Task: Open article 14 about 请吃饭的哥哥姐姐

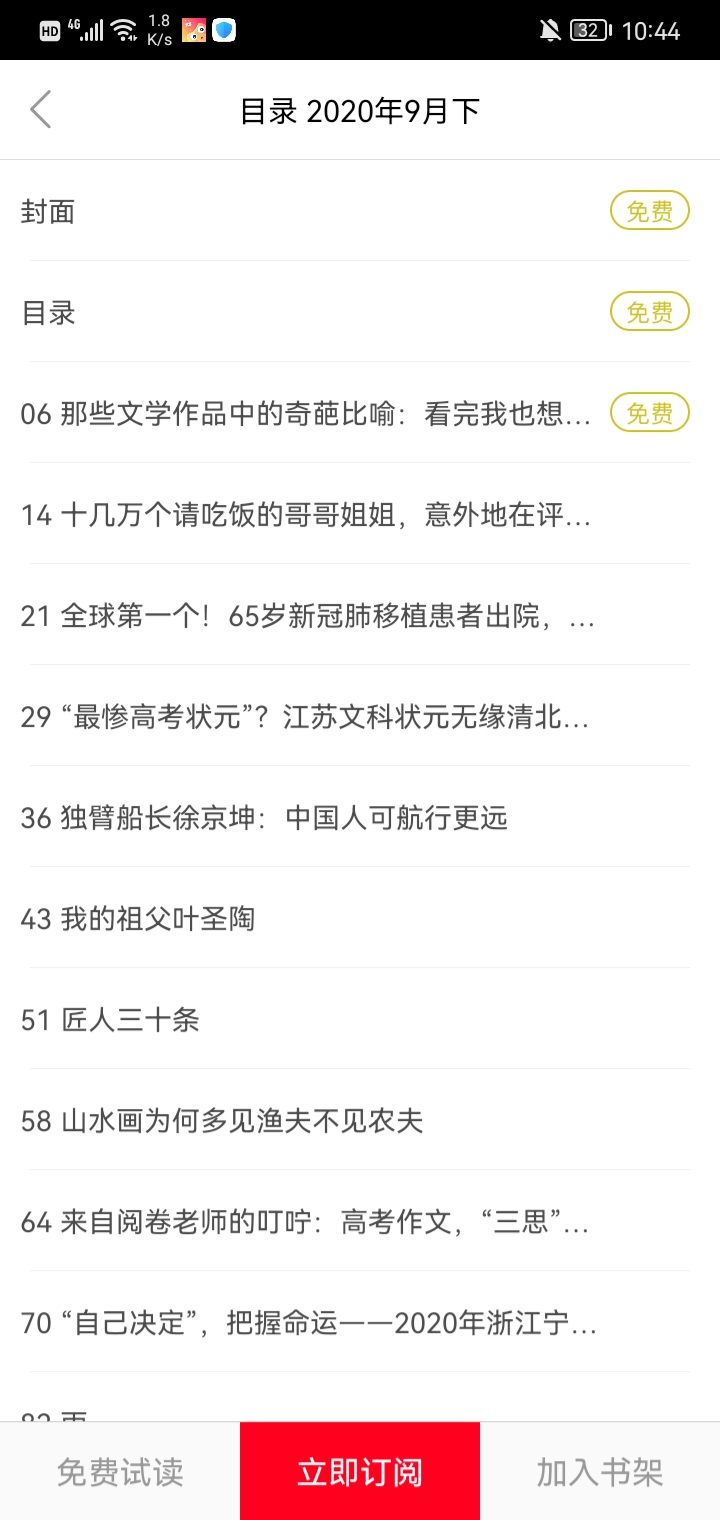Action: pyautogui.click(x=305, y=515)
